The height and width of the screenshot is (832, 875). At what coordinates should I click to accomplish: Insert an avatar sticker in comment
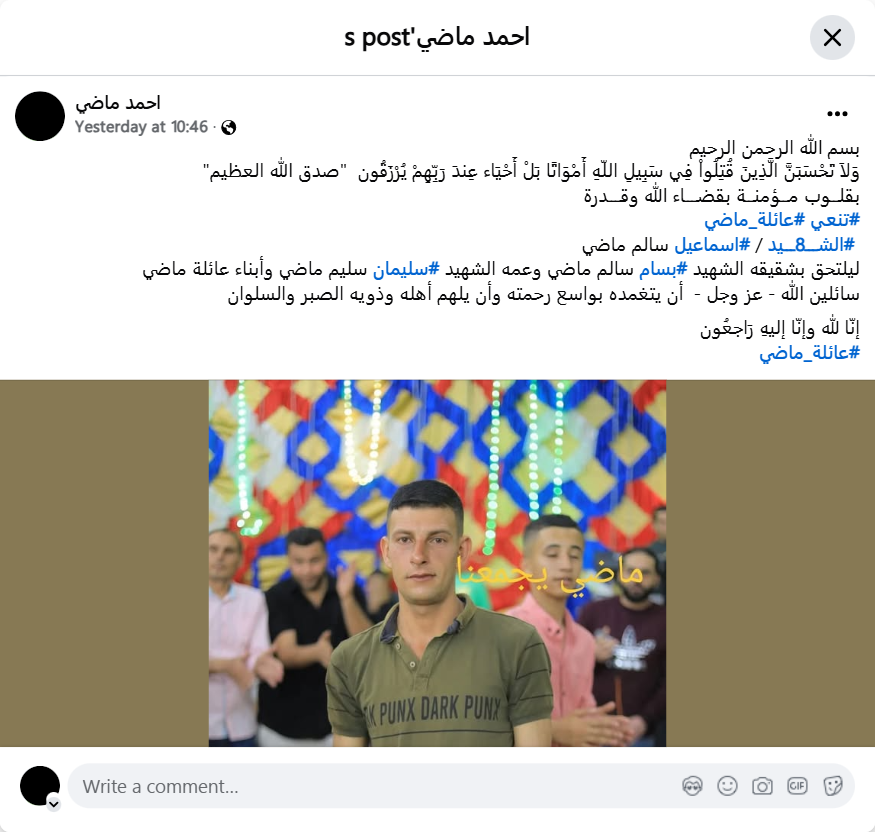pos(692,786)
